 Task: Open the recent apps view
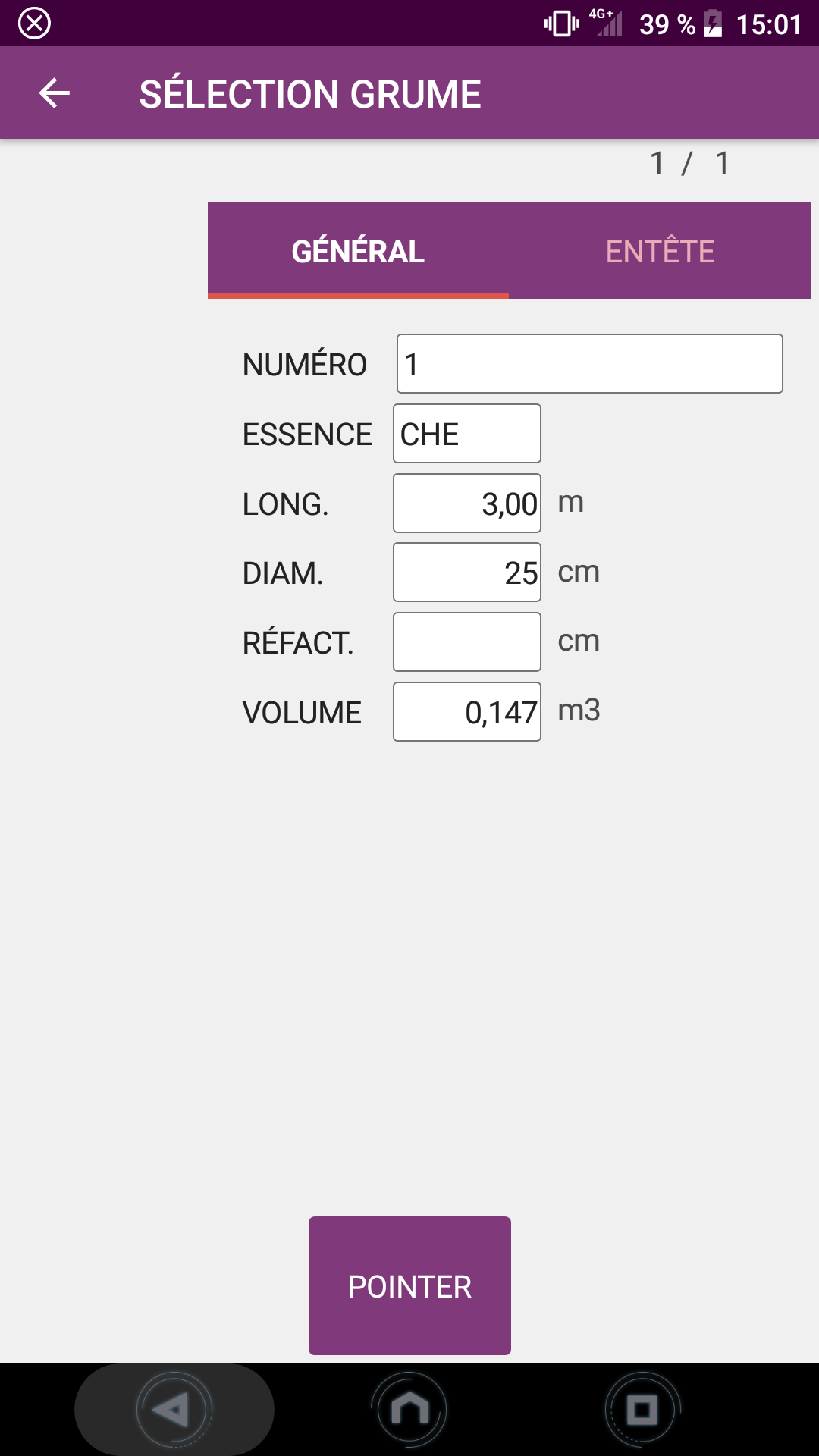coord(642,1410)
